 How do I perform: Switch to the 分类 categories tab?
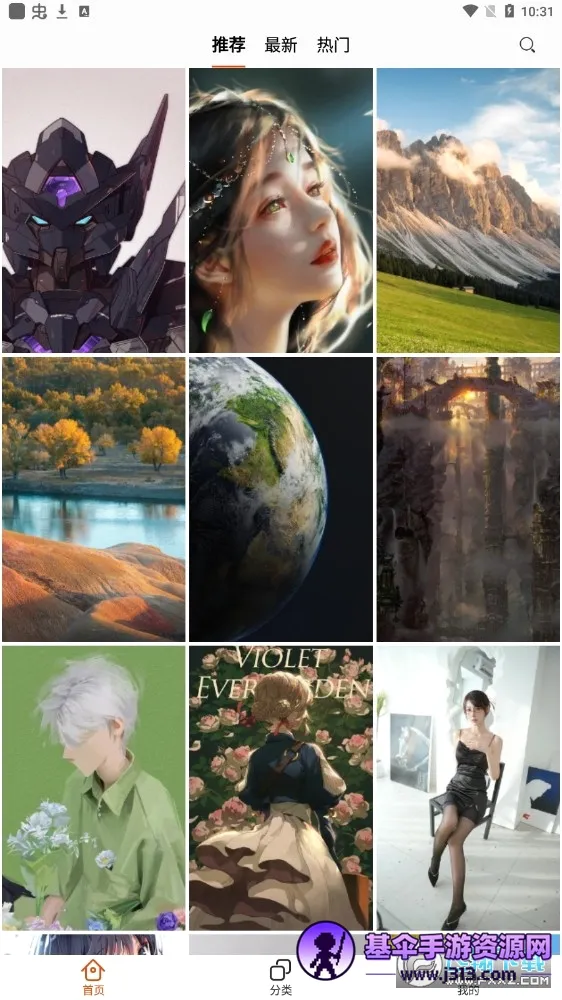click(281, 977)
